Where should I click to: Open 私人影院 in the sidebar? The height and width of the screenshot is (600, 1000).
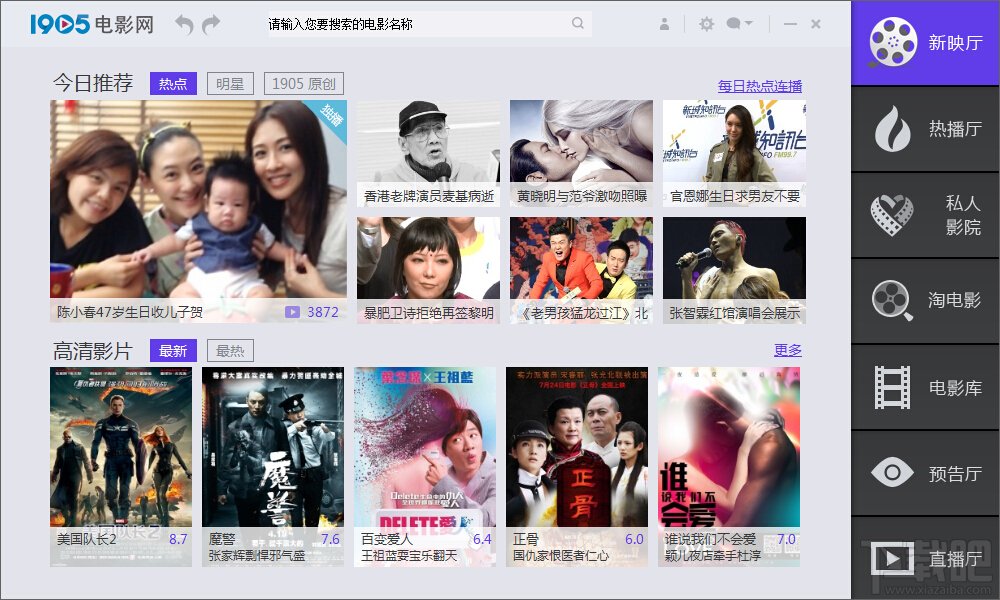[925, 215]
